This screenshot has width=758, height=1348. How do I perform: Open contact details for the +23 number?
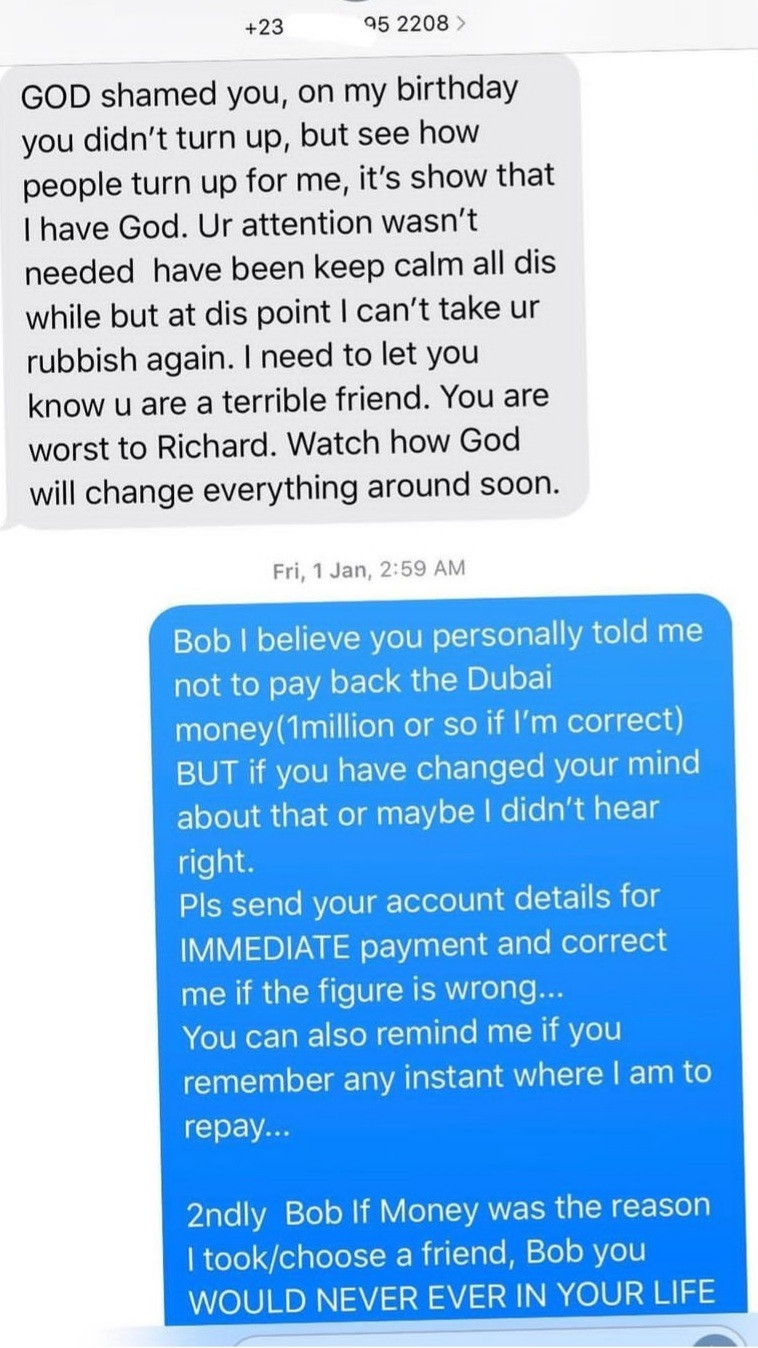pyautogui.click(x=355, y=25)
